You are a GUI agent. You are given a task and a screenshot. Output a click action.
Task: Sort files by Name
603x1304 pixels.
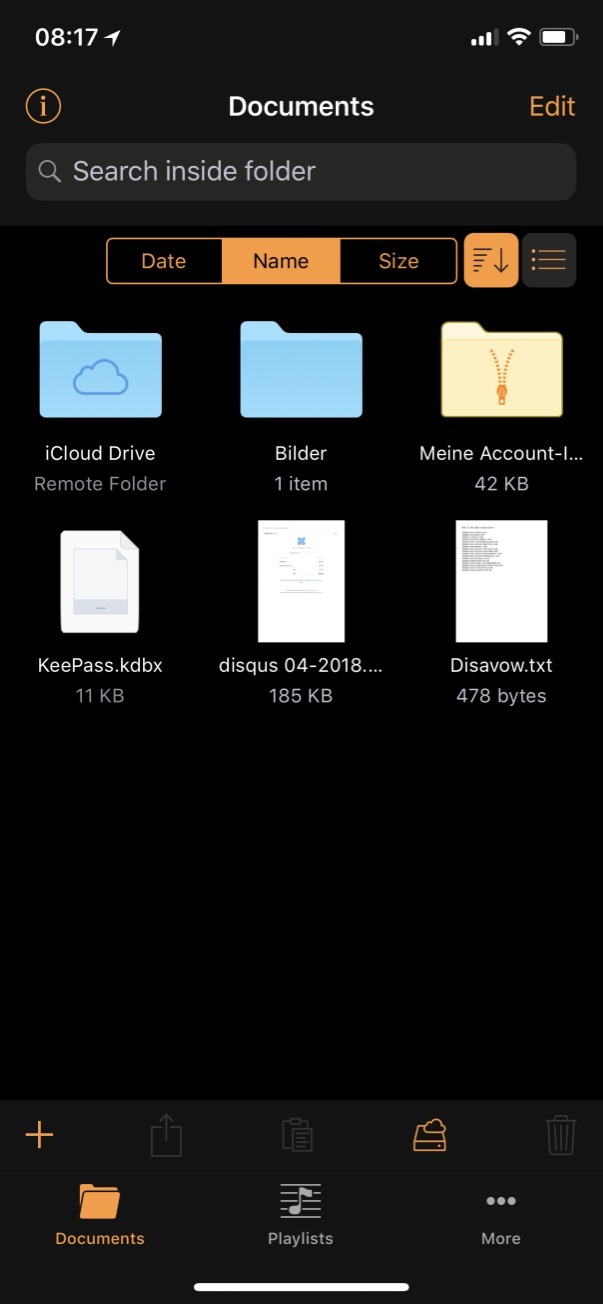pyautogui.click(x=281, y=261)
